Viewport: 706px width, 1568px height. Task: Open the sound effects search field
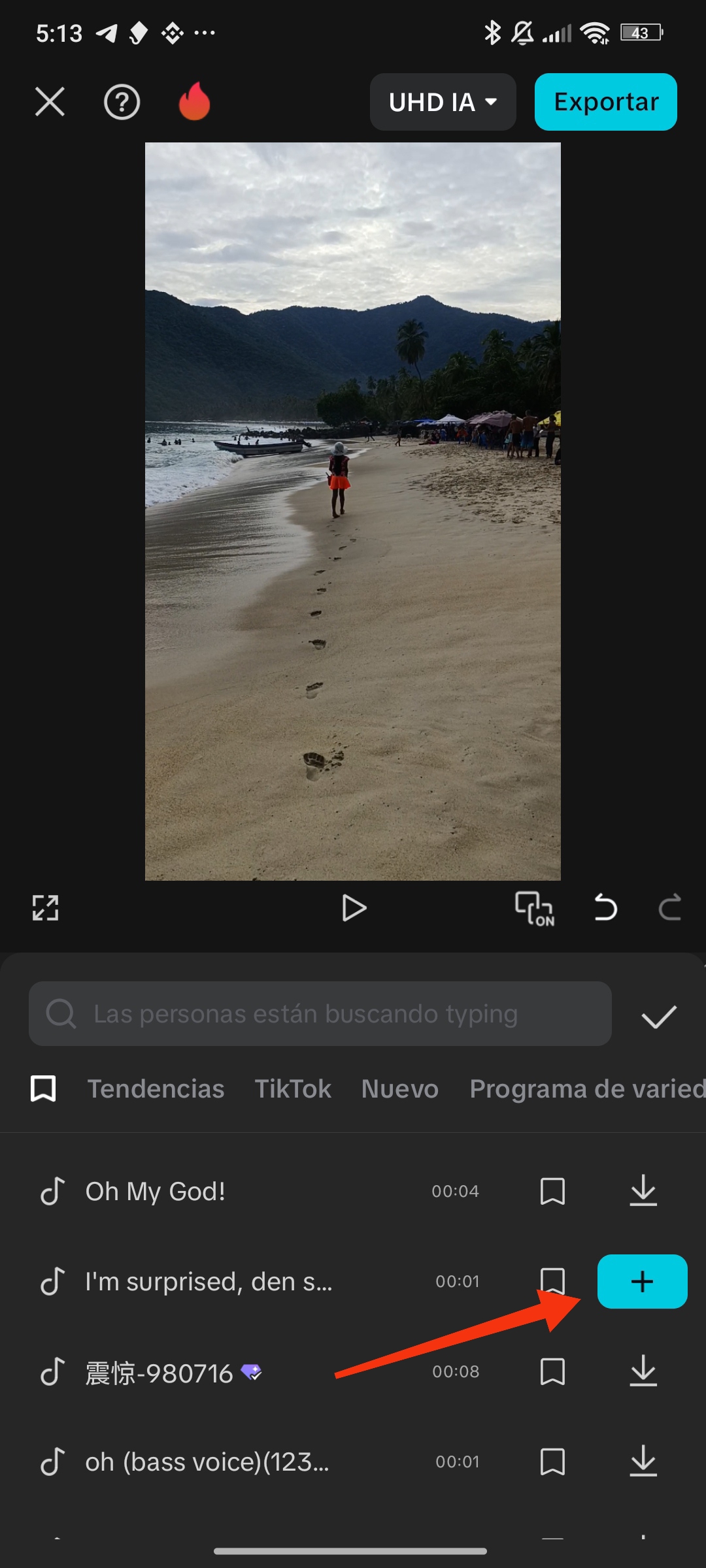pos(320,1013)
